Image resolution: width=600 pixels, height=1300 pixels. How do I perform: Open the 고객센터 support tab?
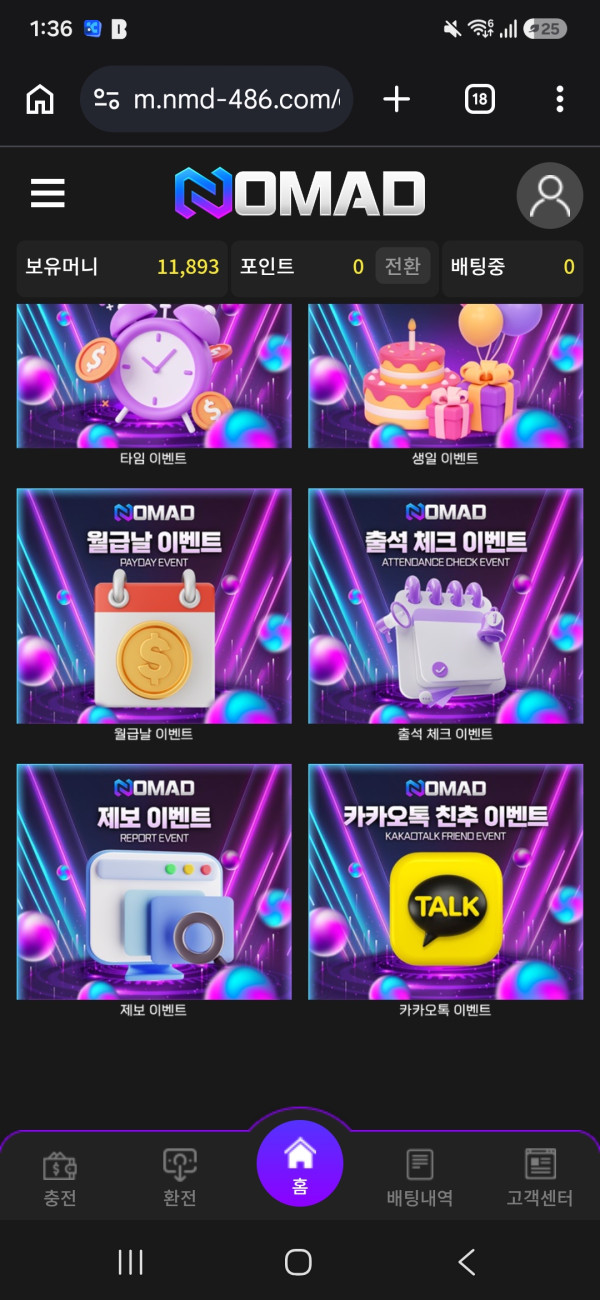pos(540,1178)
